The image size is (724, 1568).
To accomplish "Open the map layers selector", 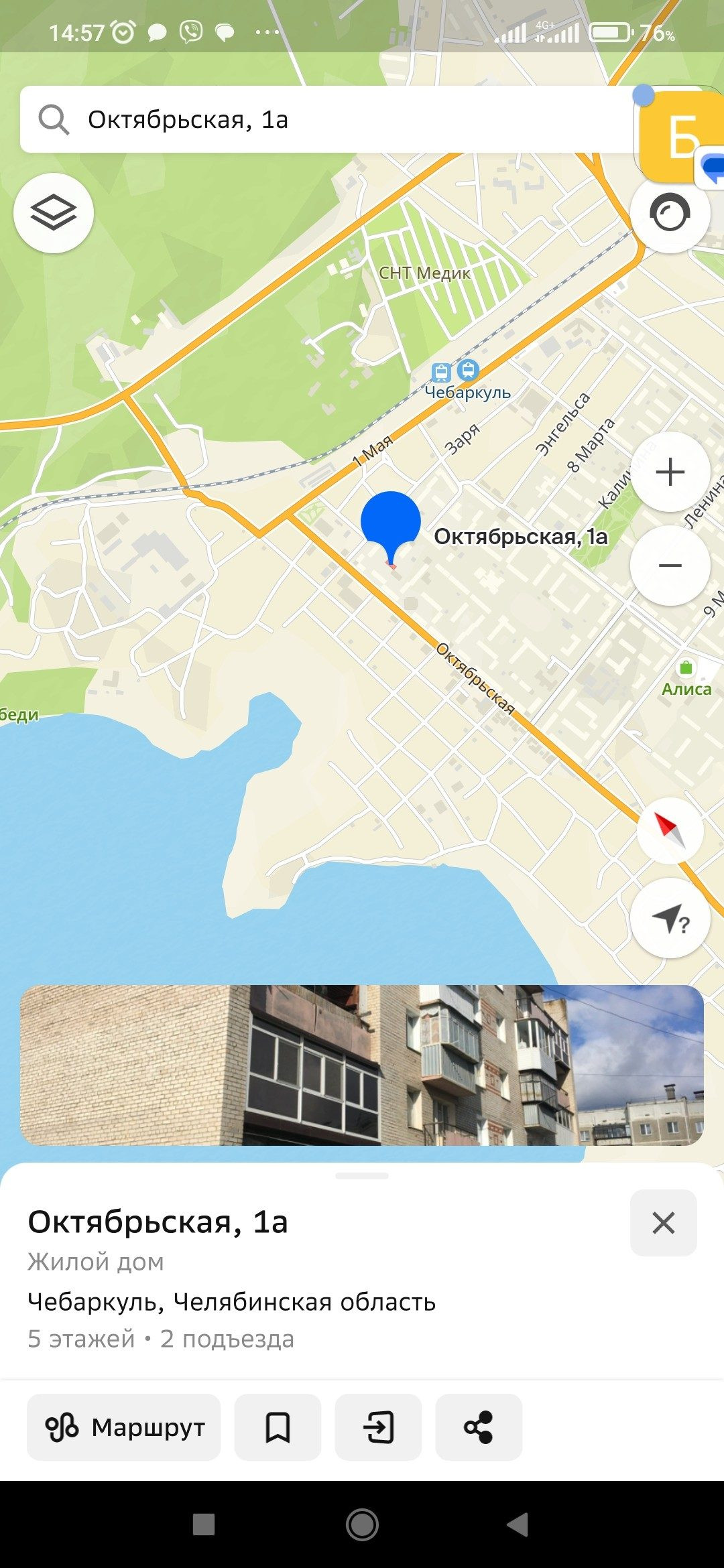I will [54, 213].
